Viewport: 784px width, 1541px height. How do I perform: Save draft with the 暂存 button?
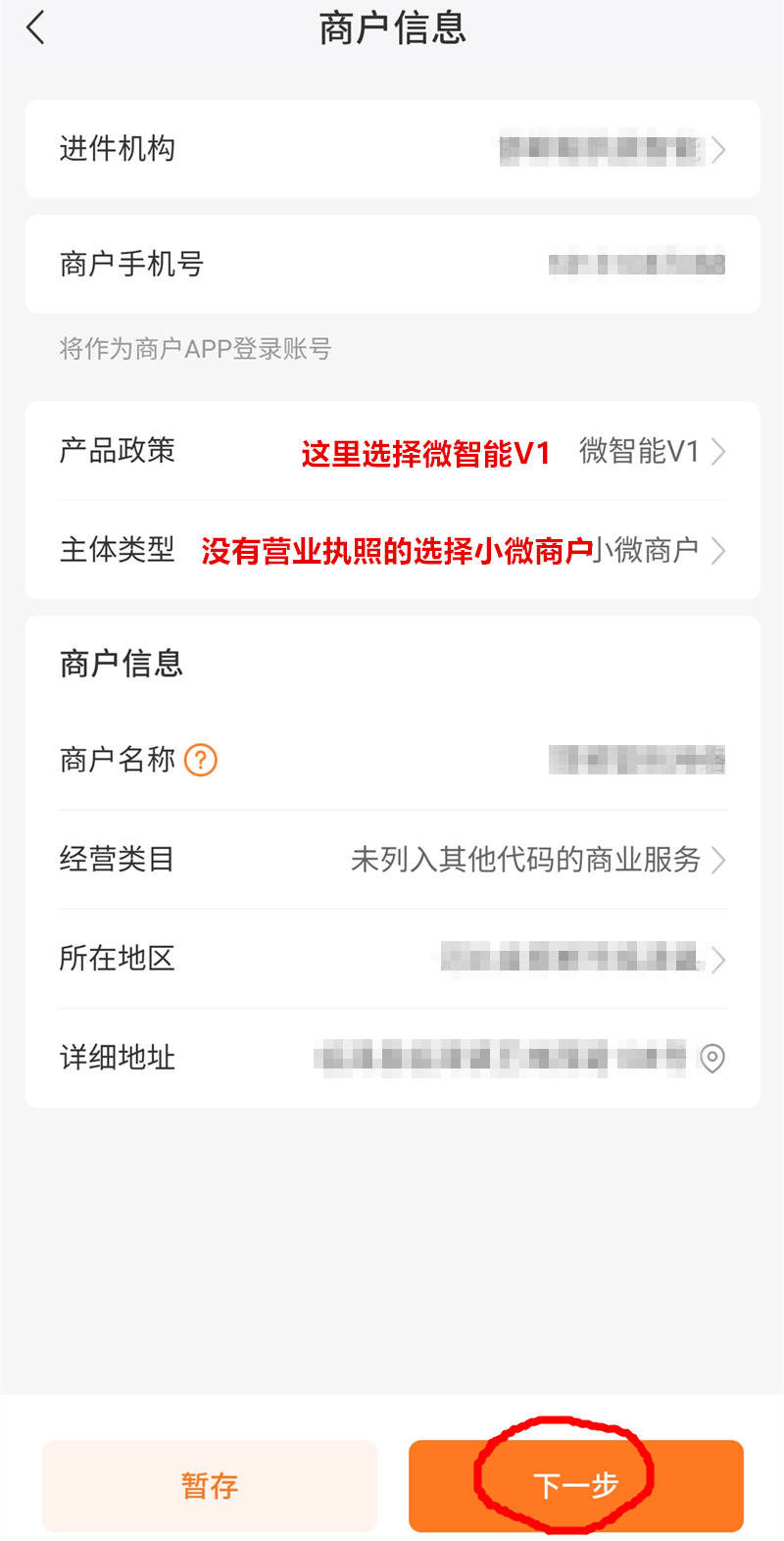tap(210, 1486)
